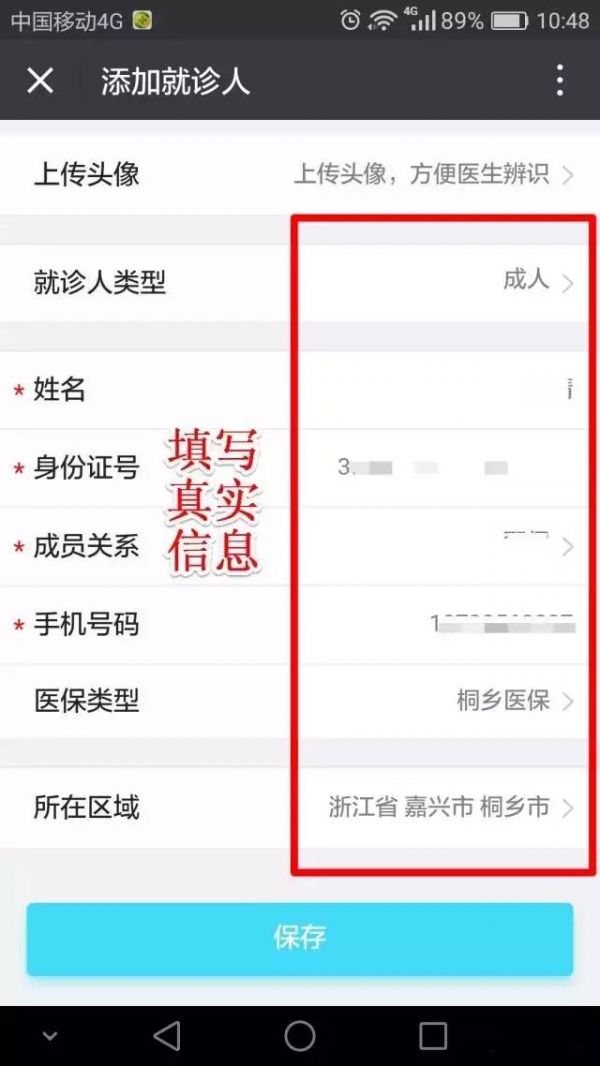
Task: Tap the system home button
Action: coord(300,1036)
